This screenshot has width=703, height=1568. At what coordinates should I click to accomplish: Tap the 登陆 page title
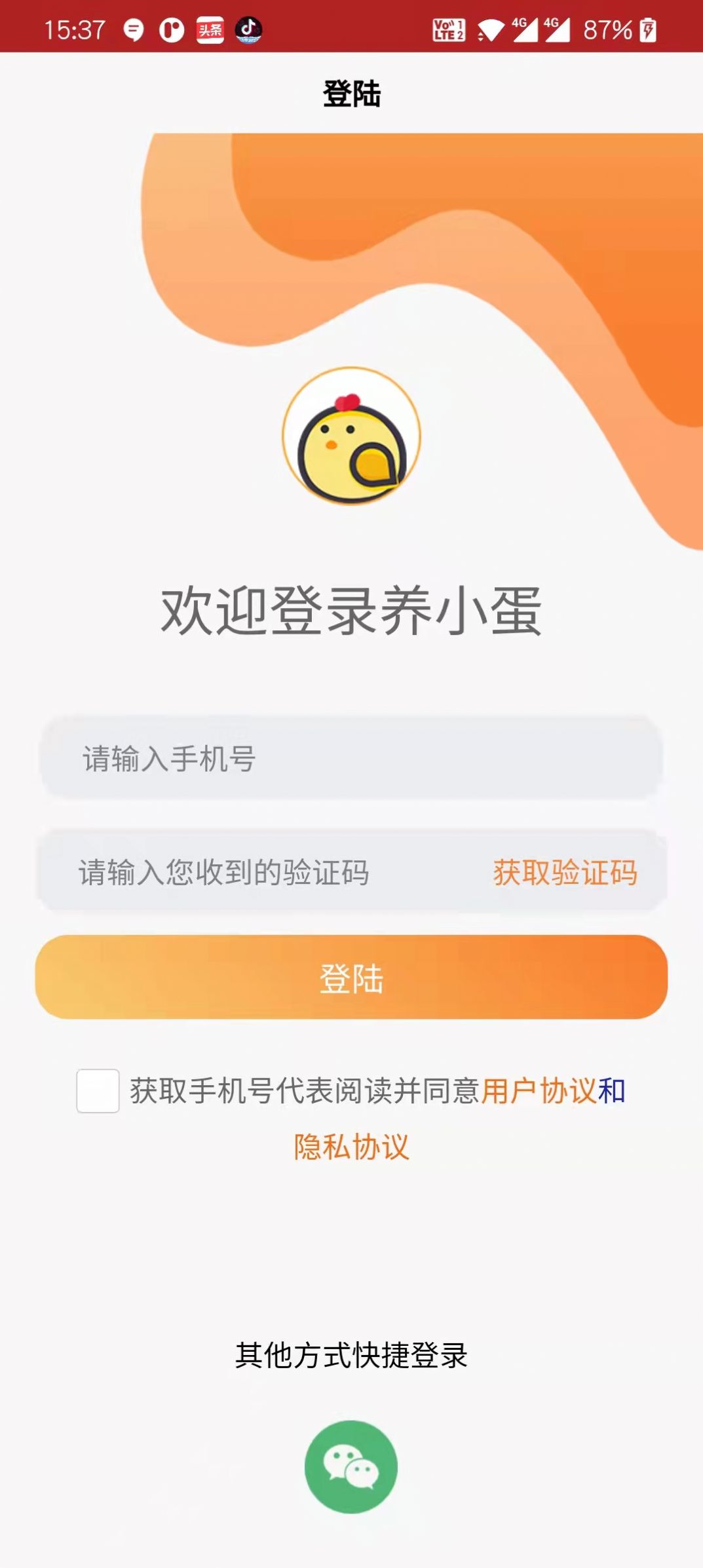[x=351, y=92]
